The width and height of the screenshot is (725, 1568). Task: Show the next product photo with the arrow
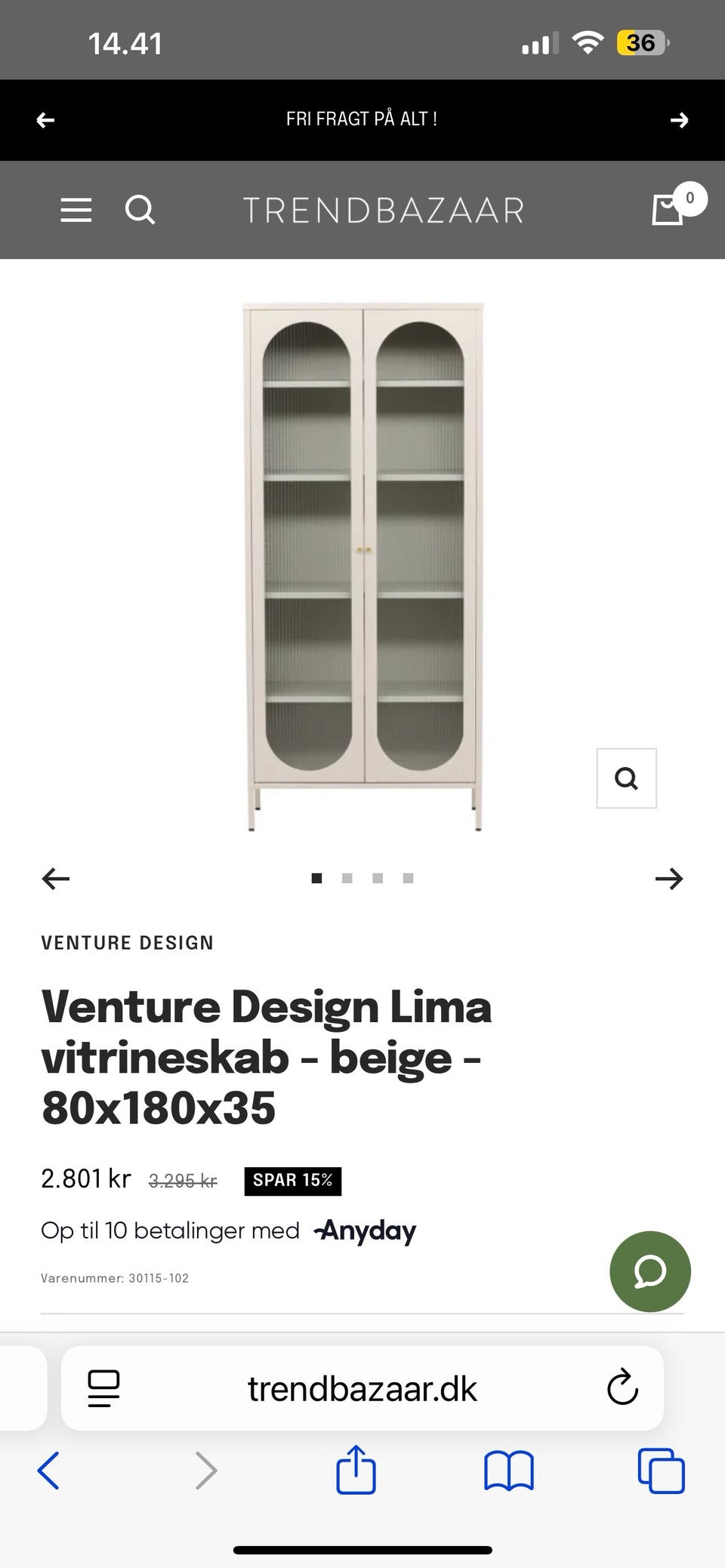[x=669, y=879]
